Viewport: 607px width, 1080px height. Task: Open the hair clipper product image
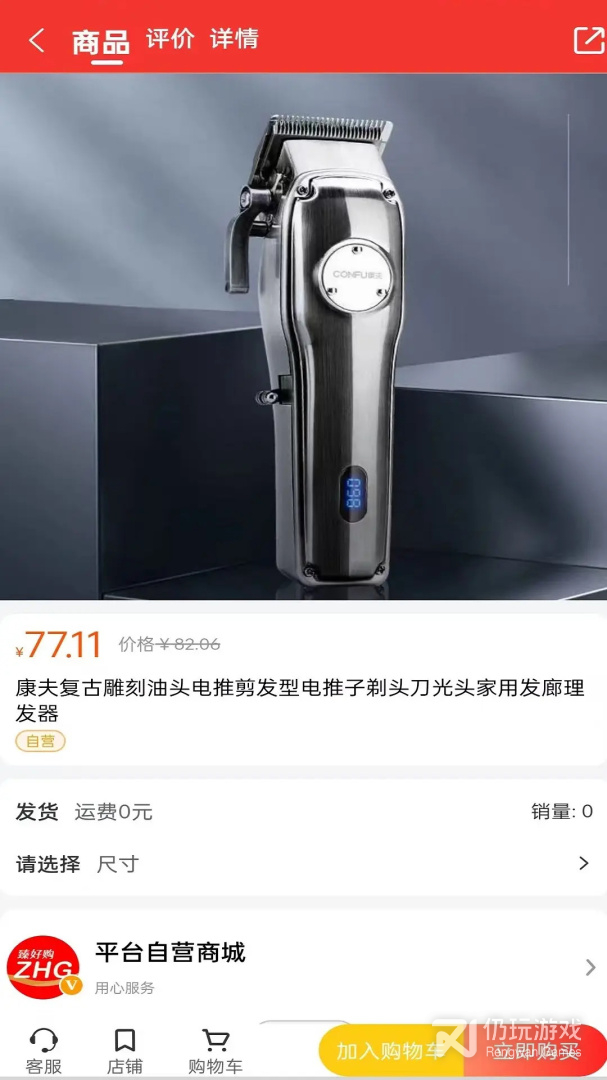tap(303, 336)
